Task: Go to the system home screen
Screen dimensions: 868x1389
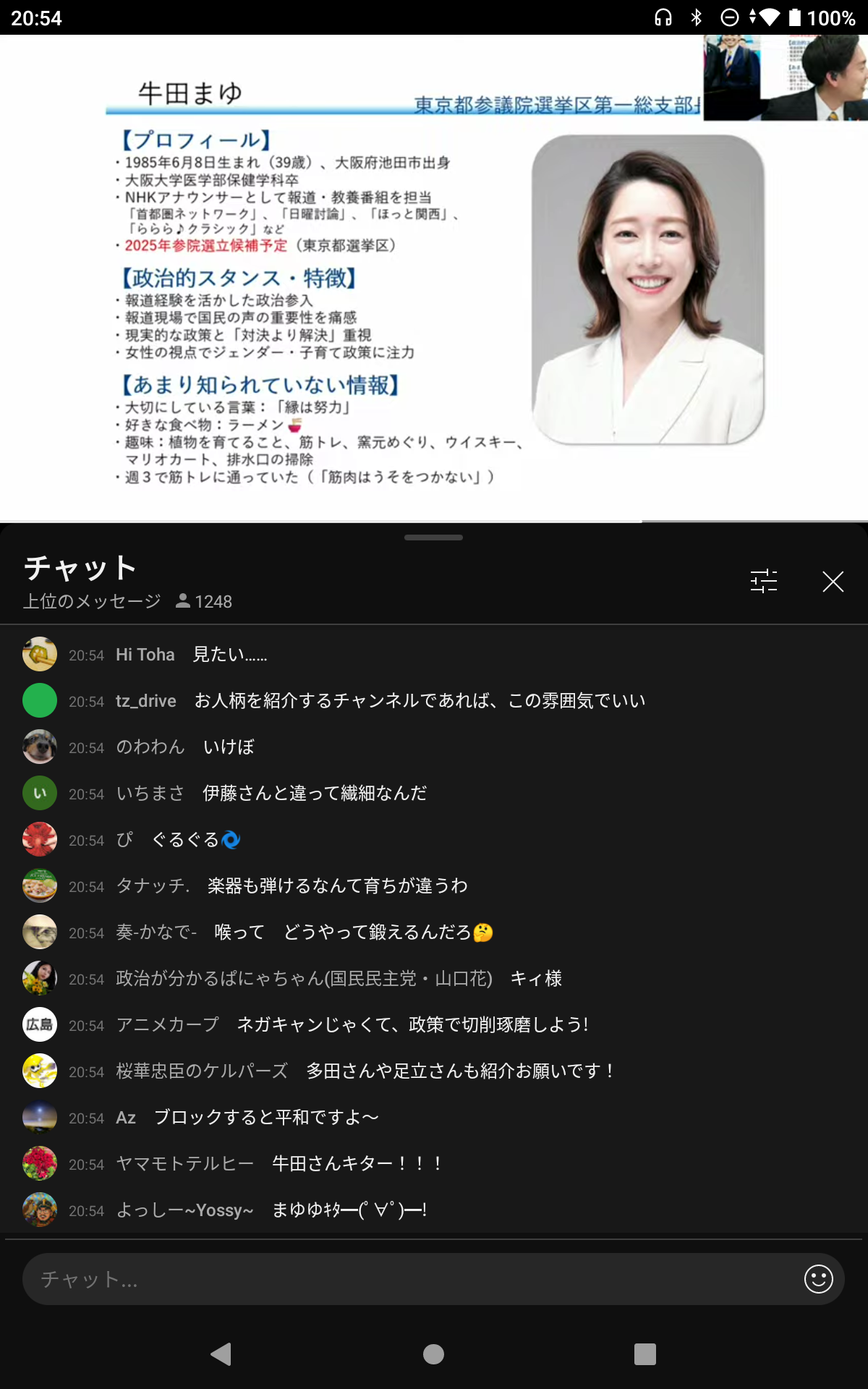Action: [433, 1354]
